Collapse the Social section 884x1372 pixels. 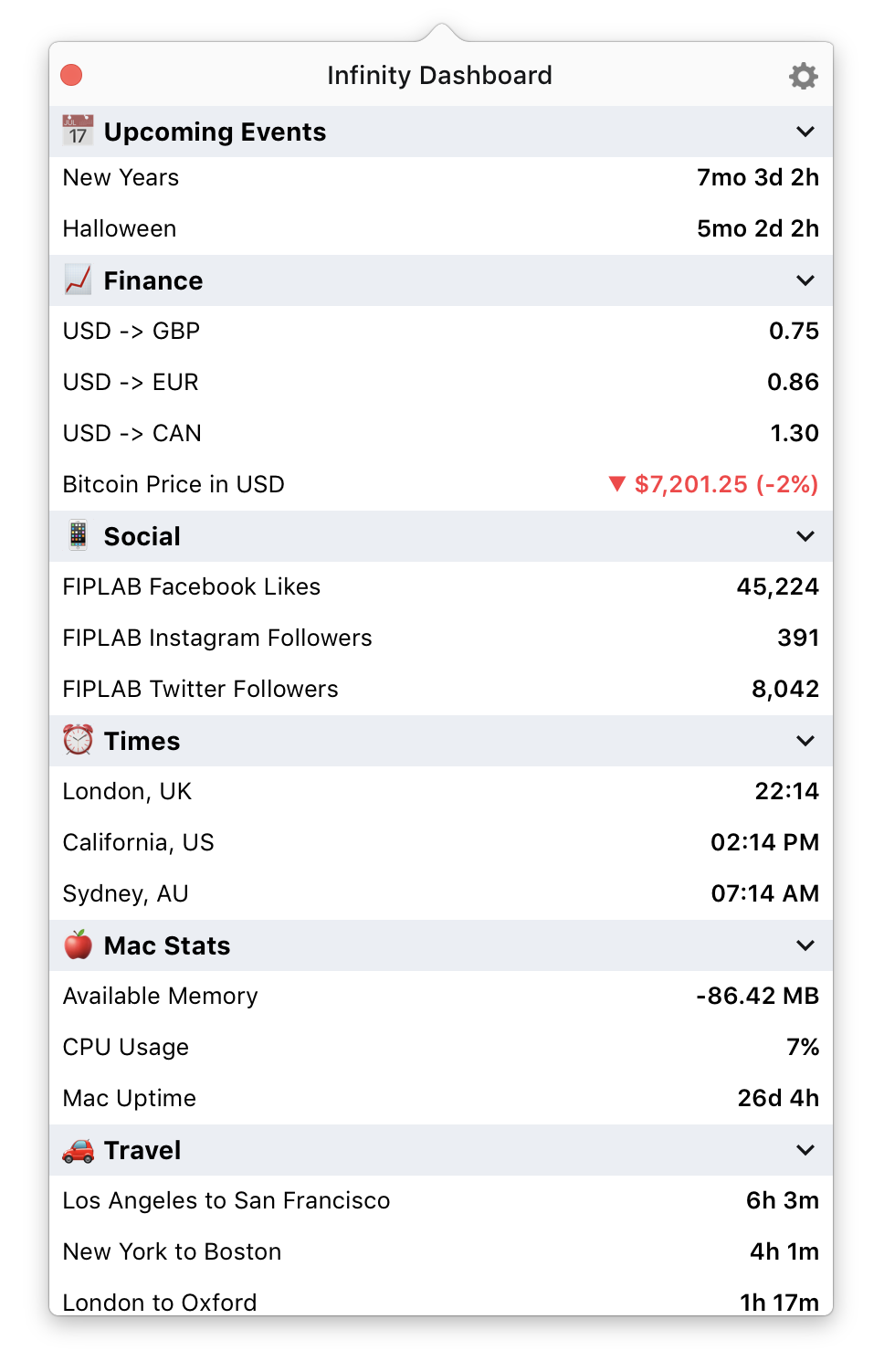pos(805,536)
